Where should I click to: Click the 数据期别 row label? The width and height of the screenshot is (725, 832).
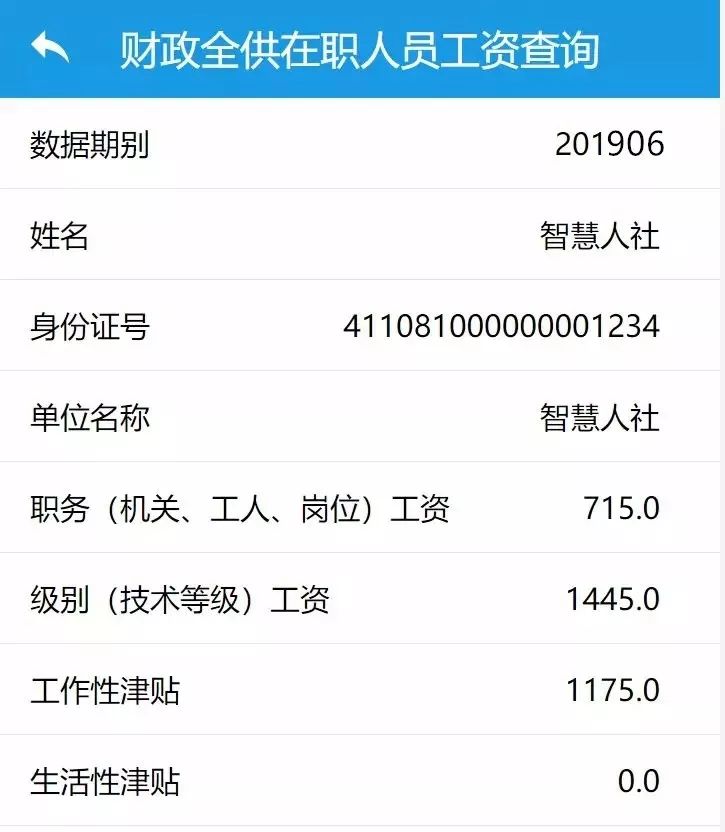78,143
